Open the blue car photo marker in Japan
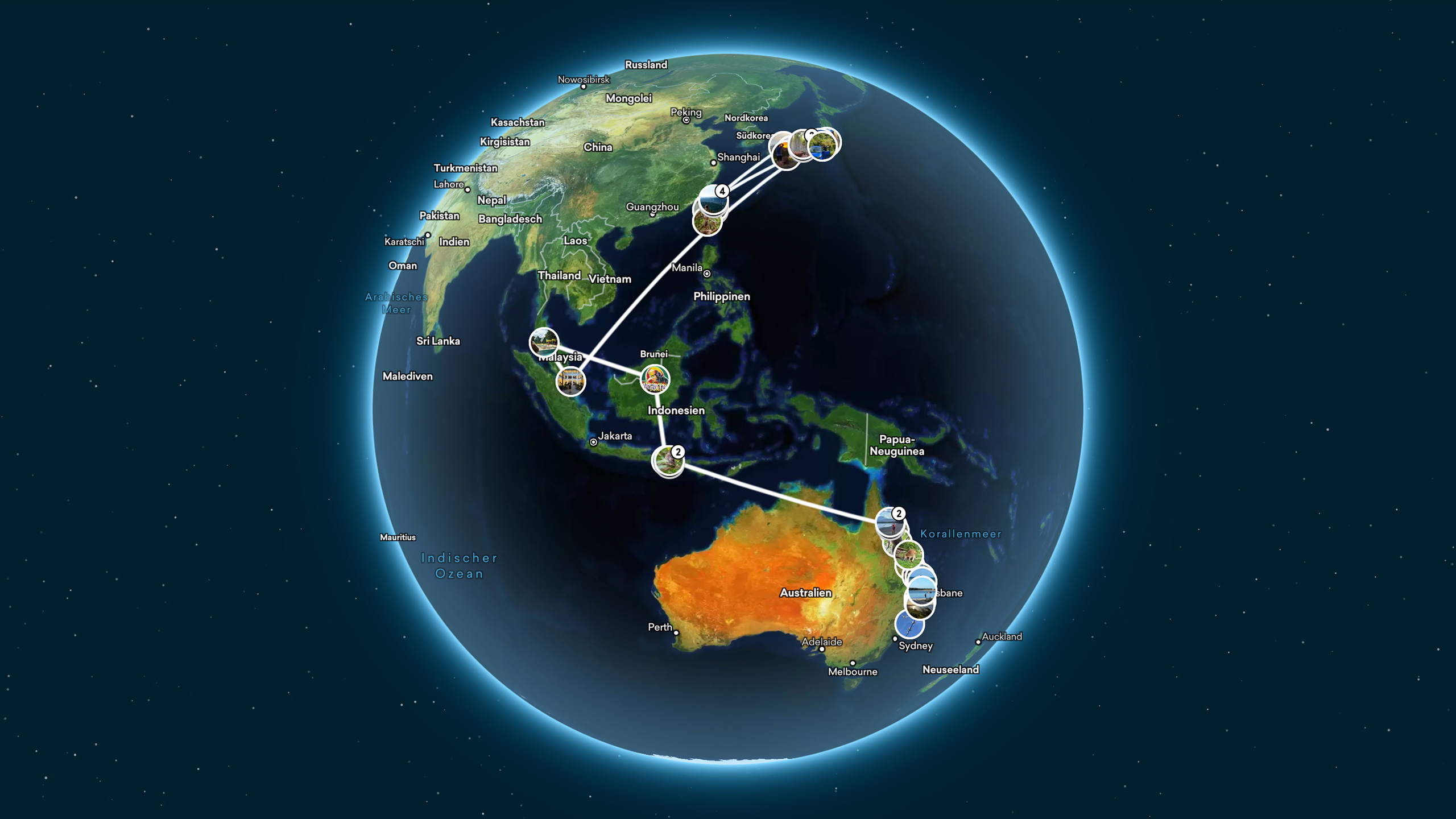Viewport: 1456px width, 819px height. pos(822,147)
